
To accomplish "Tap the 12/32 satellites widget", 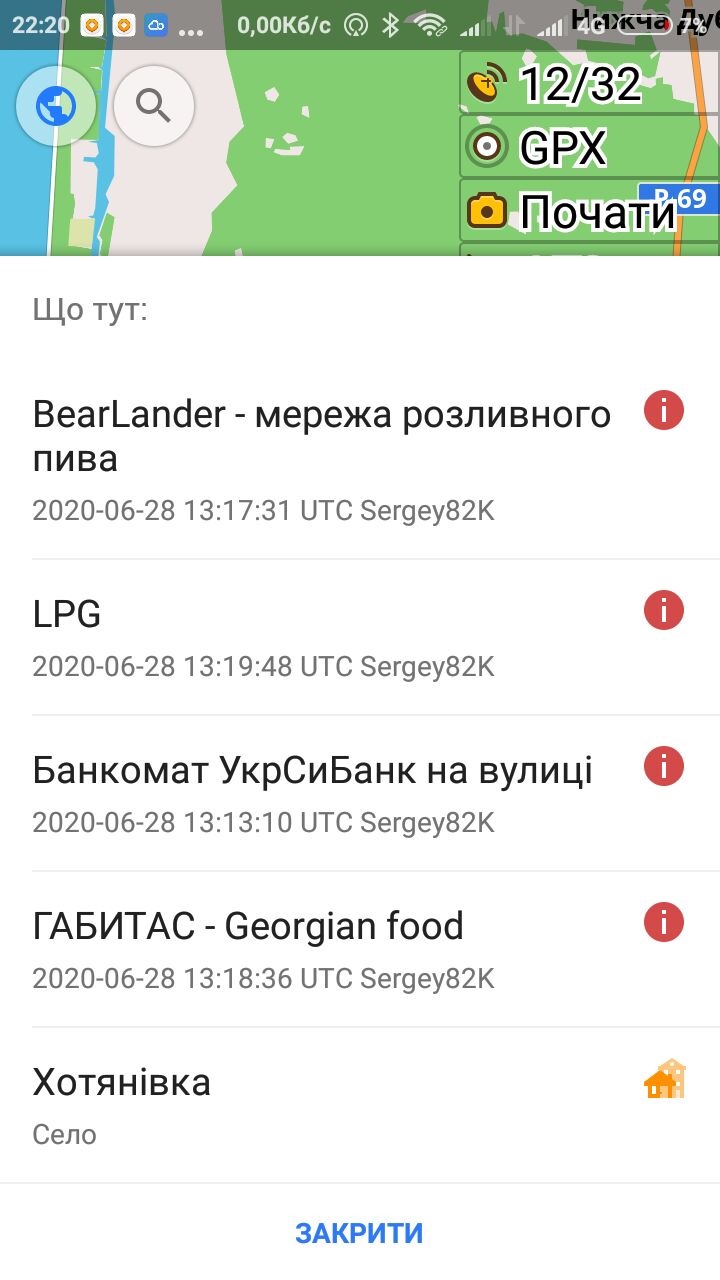I will tap(589, 83).
